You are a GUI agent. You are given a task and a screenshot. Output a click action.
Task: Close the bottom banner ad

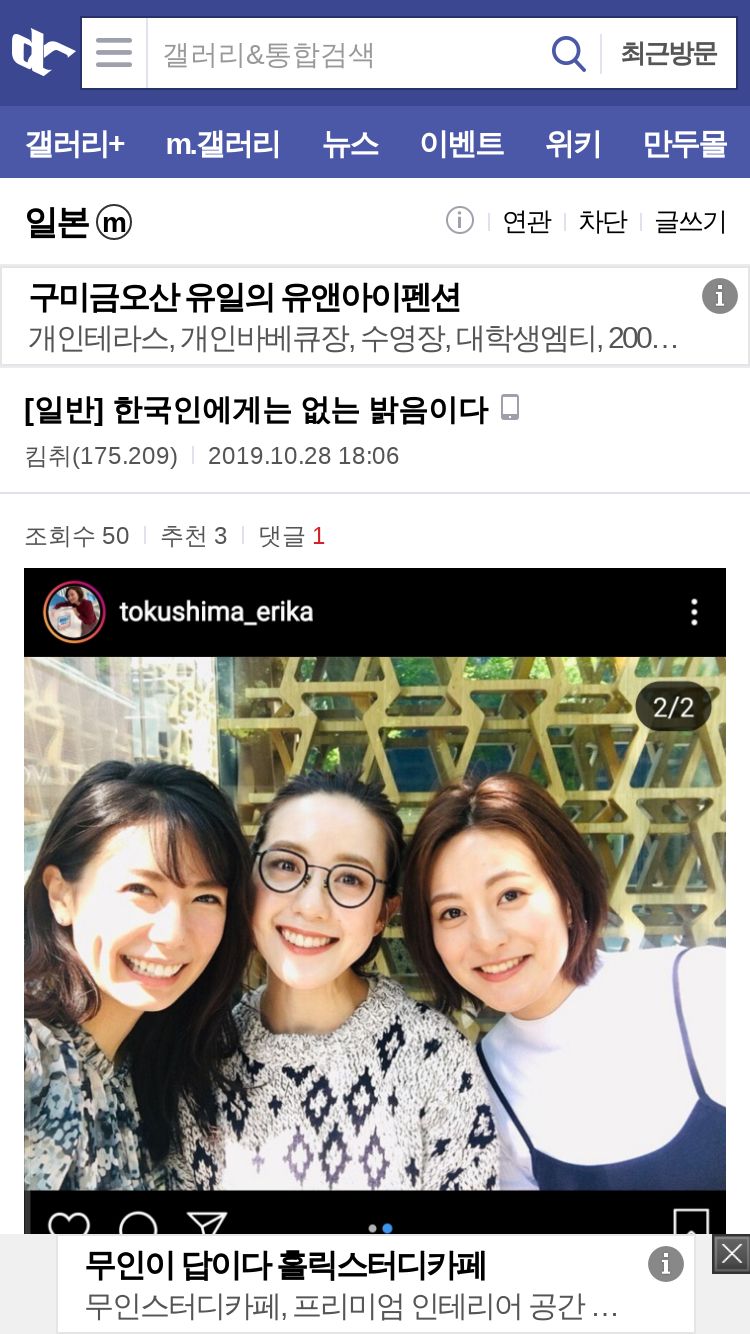coord(731,1254)
